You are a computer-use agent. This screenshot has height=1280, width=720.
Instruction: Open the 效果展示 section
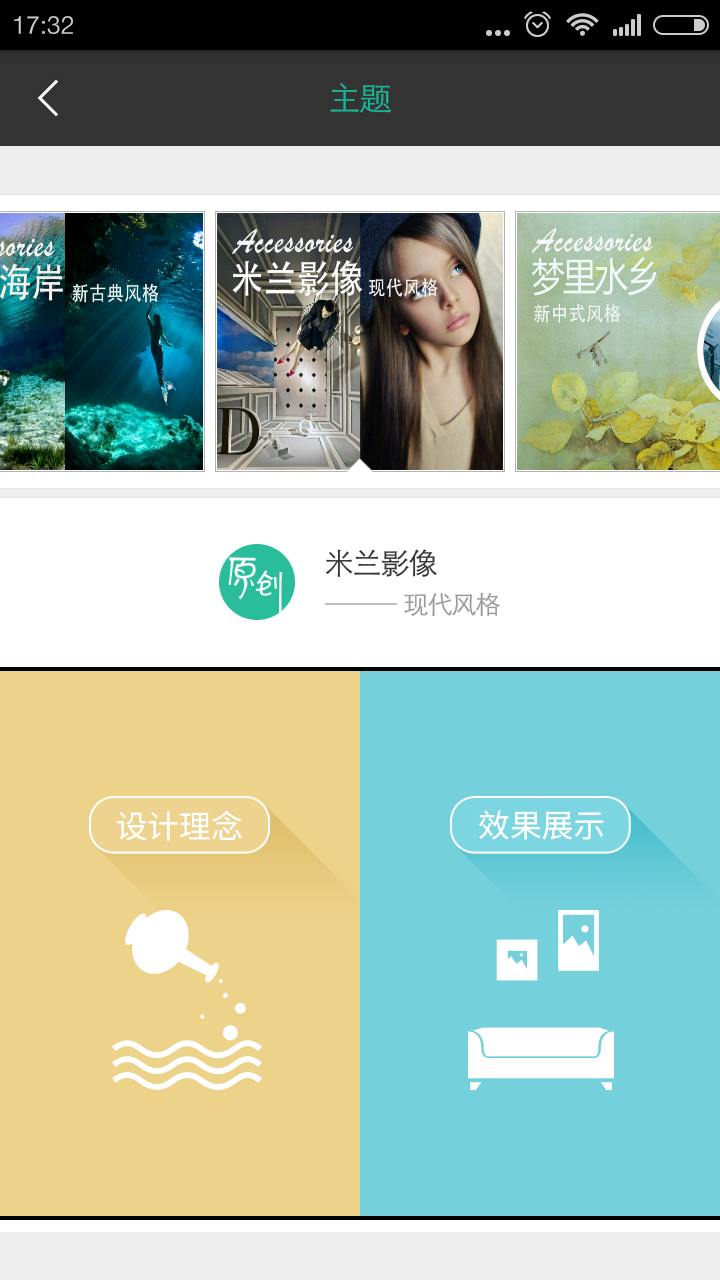540,942
